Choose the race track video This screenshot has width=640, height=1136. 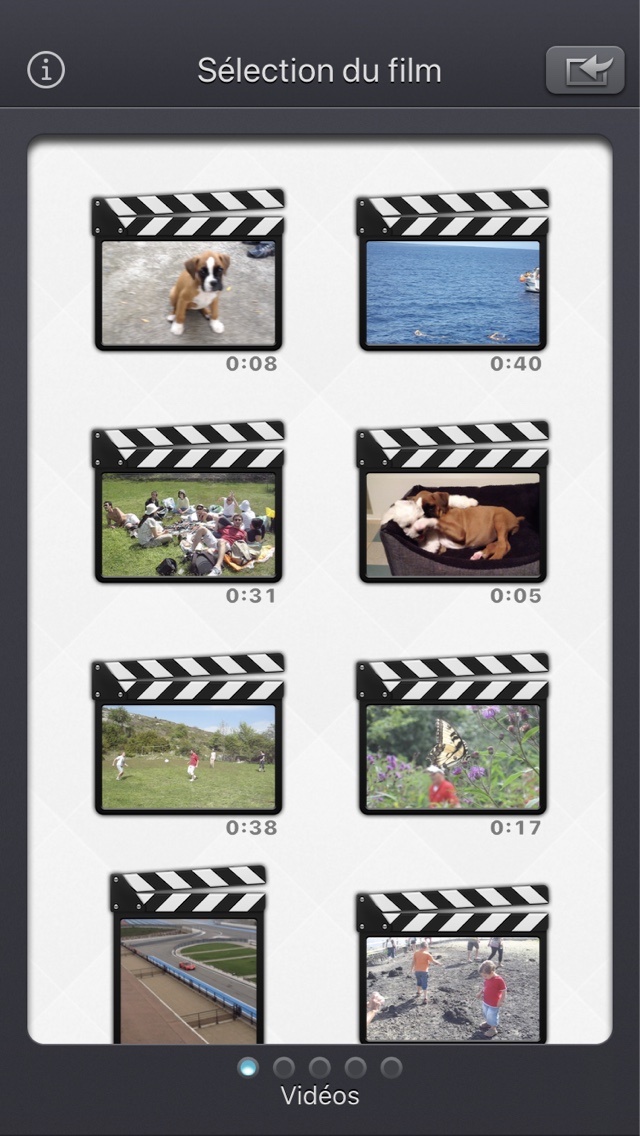(x=188, y=975)
